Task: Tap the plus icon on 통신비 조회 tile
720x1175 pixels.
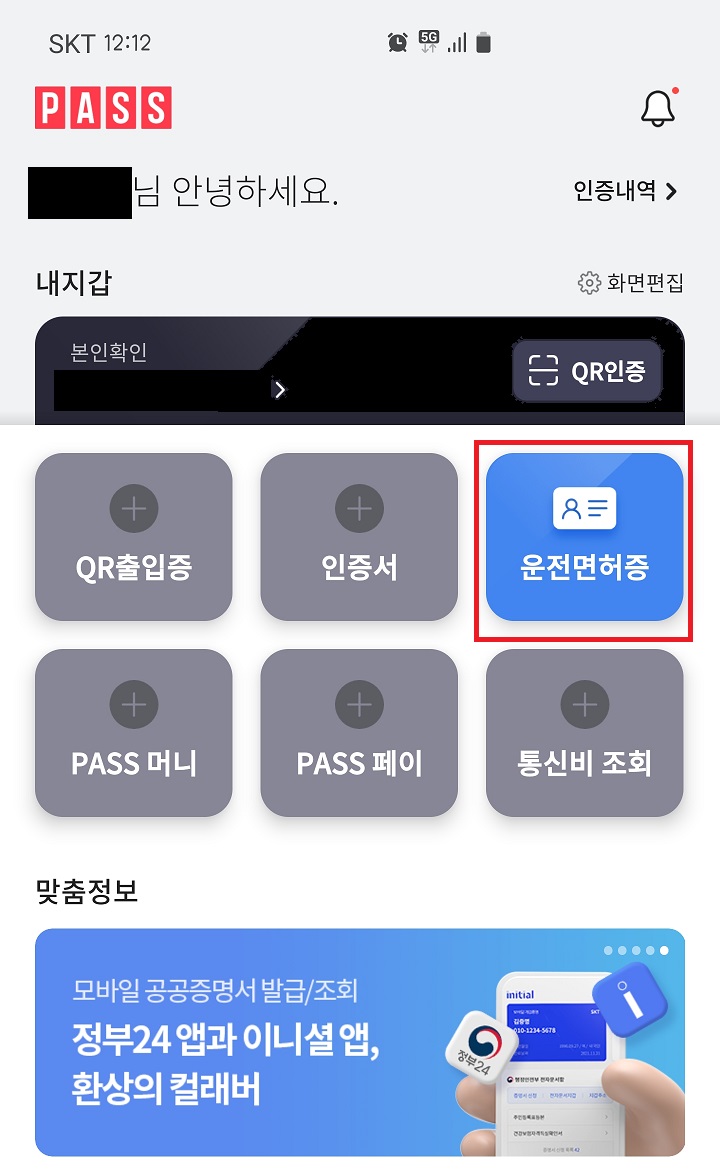Action: [x=585, y=703]
